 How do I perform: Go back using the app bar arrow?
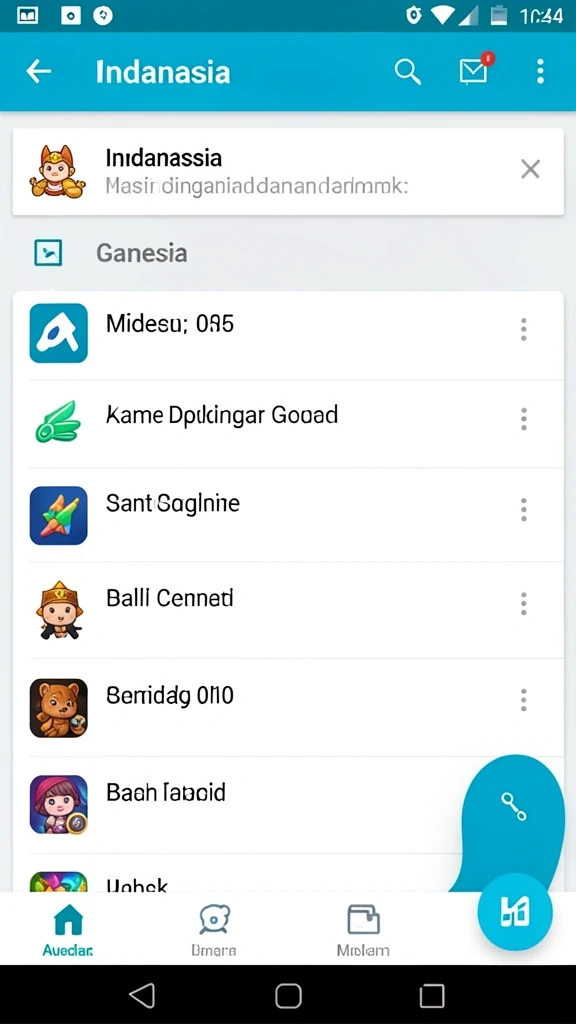pos(39,71)
